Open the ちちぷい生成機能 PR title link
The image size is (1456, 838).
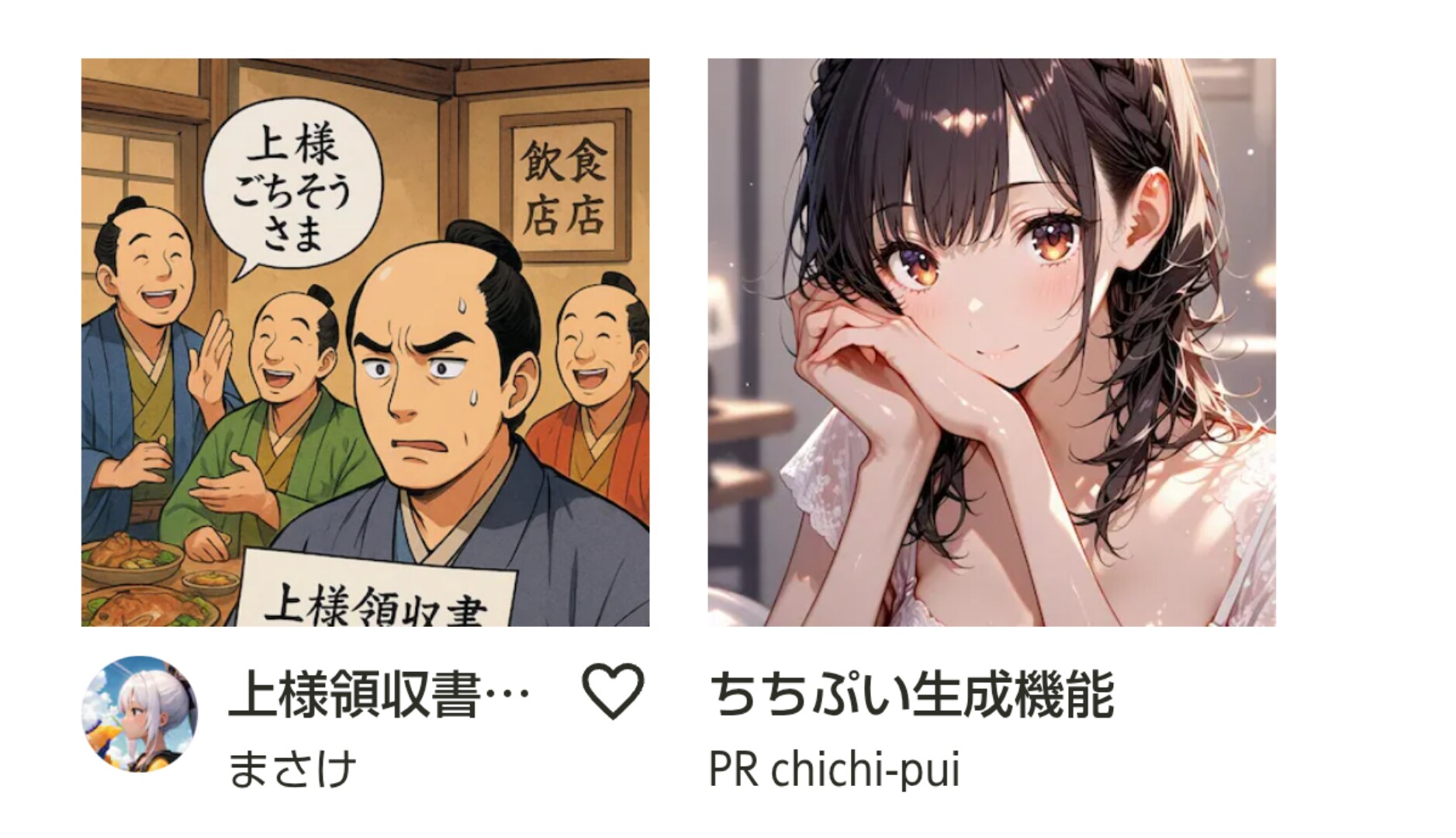911,695
